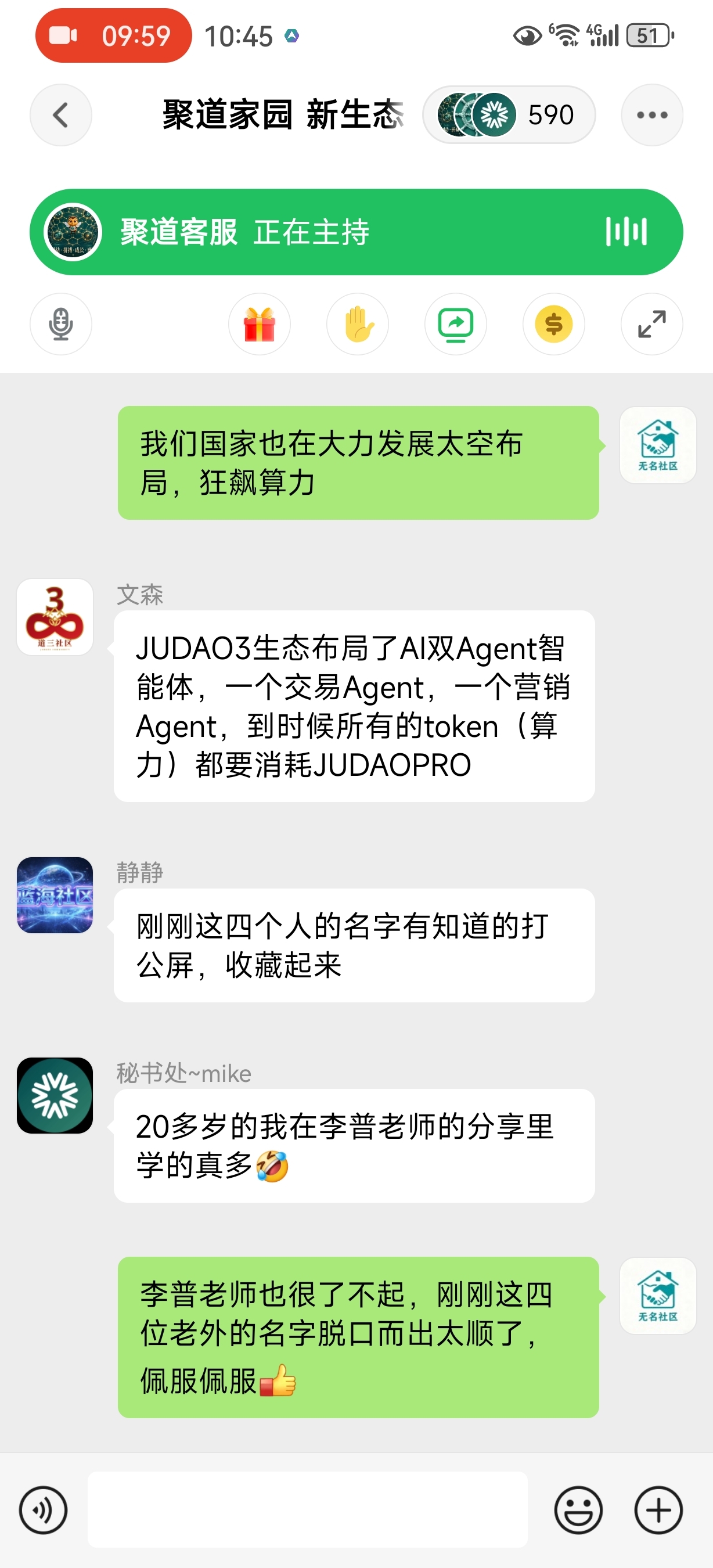Go back using the top-left arrow
713x1568 pixels.
[x=61, y=114]
